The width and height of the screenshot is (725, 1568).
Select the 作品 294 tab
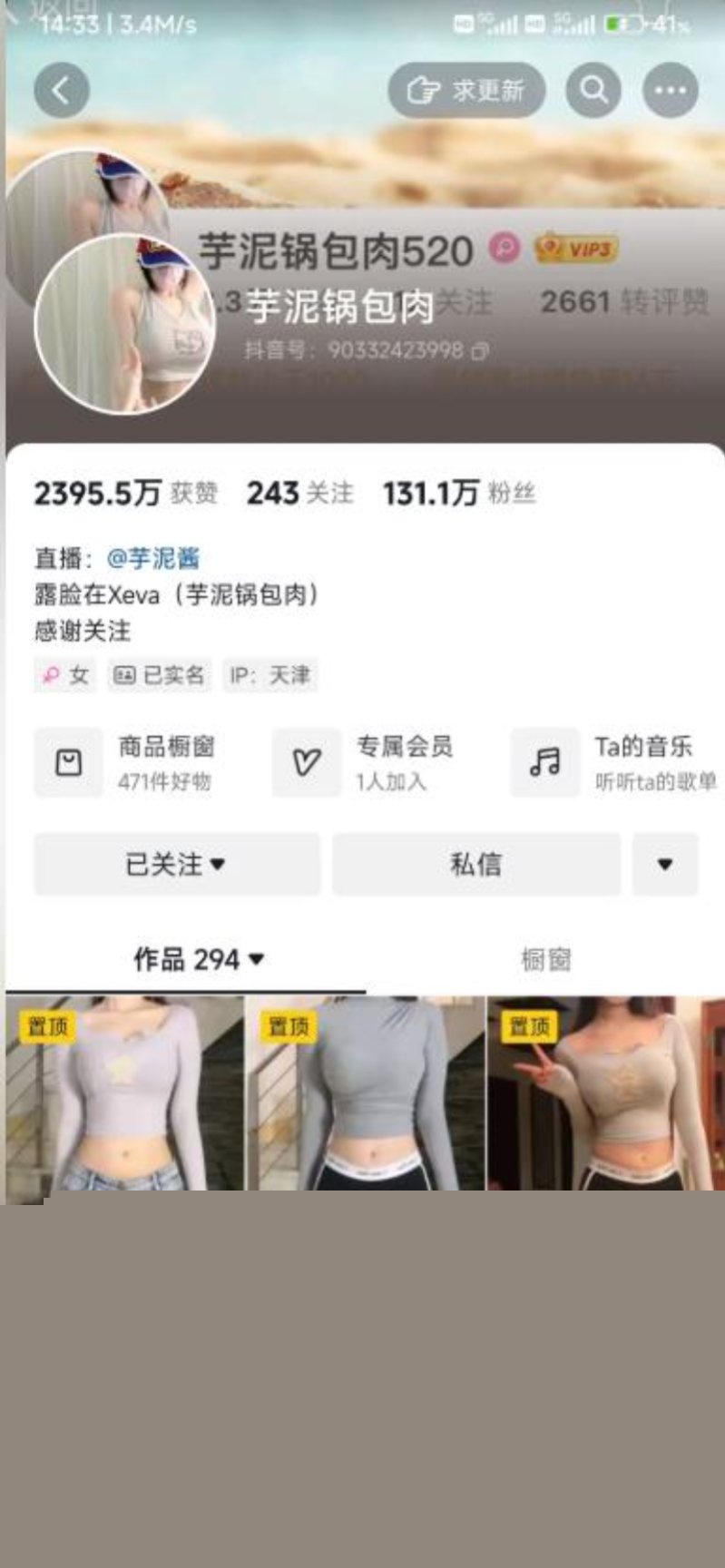coord(198,959)
